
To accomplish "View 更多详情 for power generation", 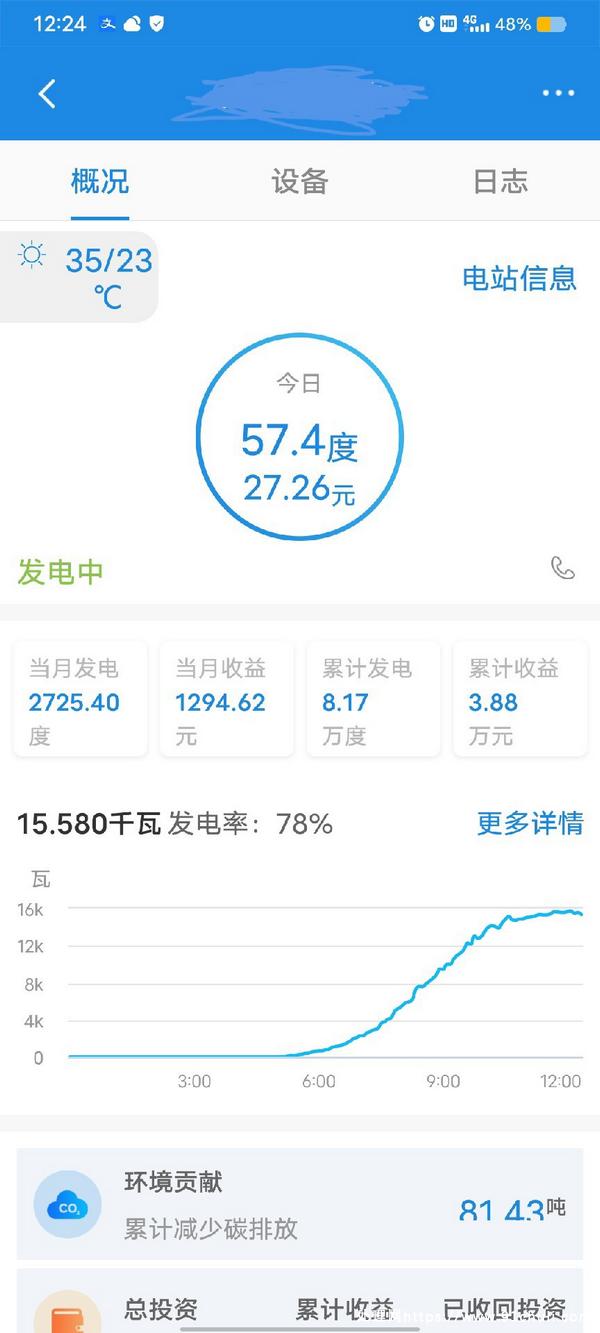I will [530, 823].
